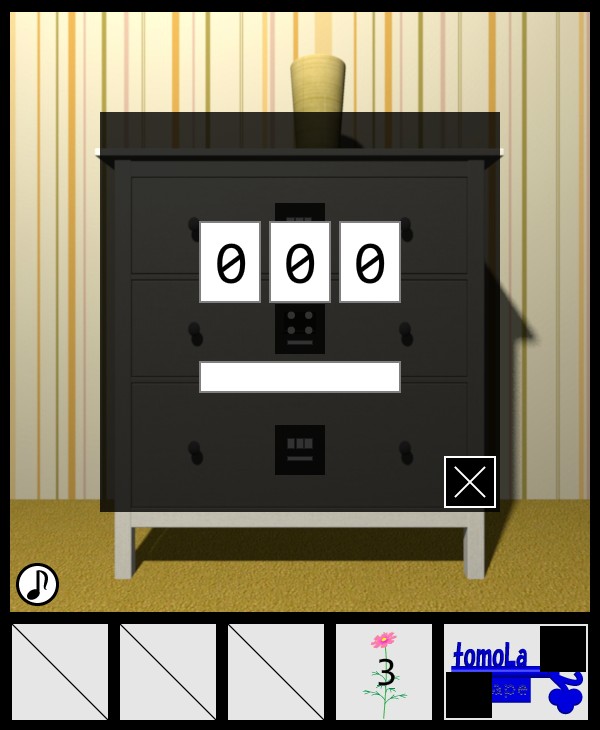Open the tomoLa escape banner

coord(515,672)
